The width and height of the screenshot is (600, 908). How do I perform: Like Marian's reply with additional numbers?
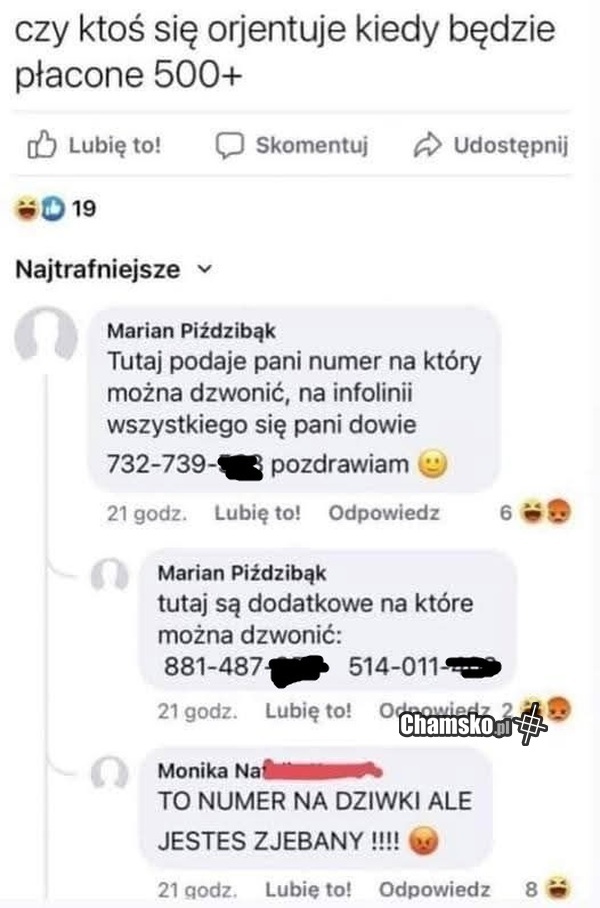click(308, 711)
